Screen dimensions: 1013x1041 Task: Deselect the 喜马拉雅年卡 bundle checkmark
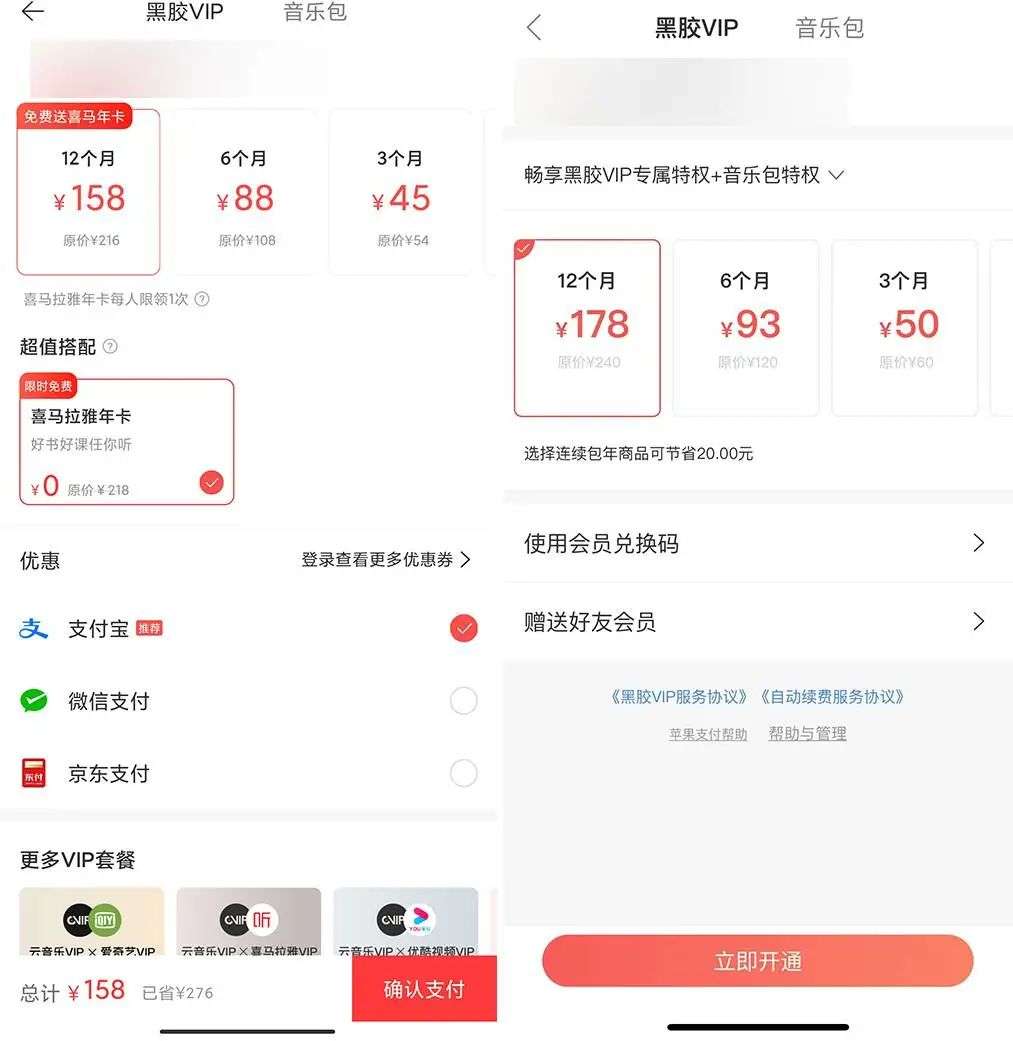(x=211, y=482)
